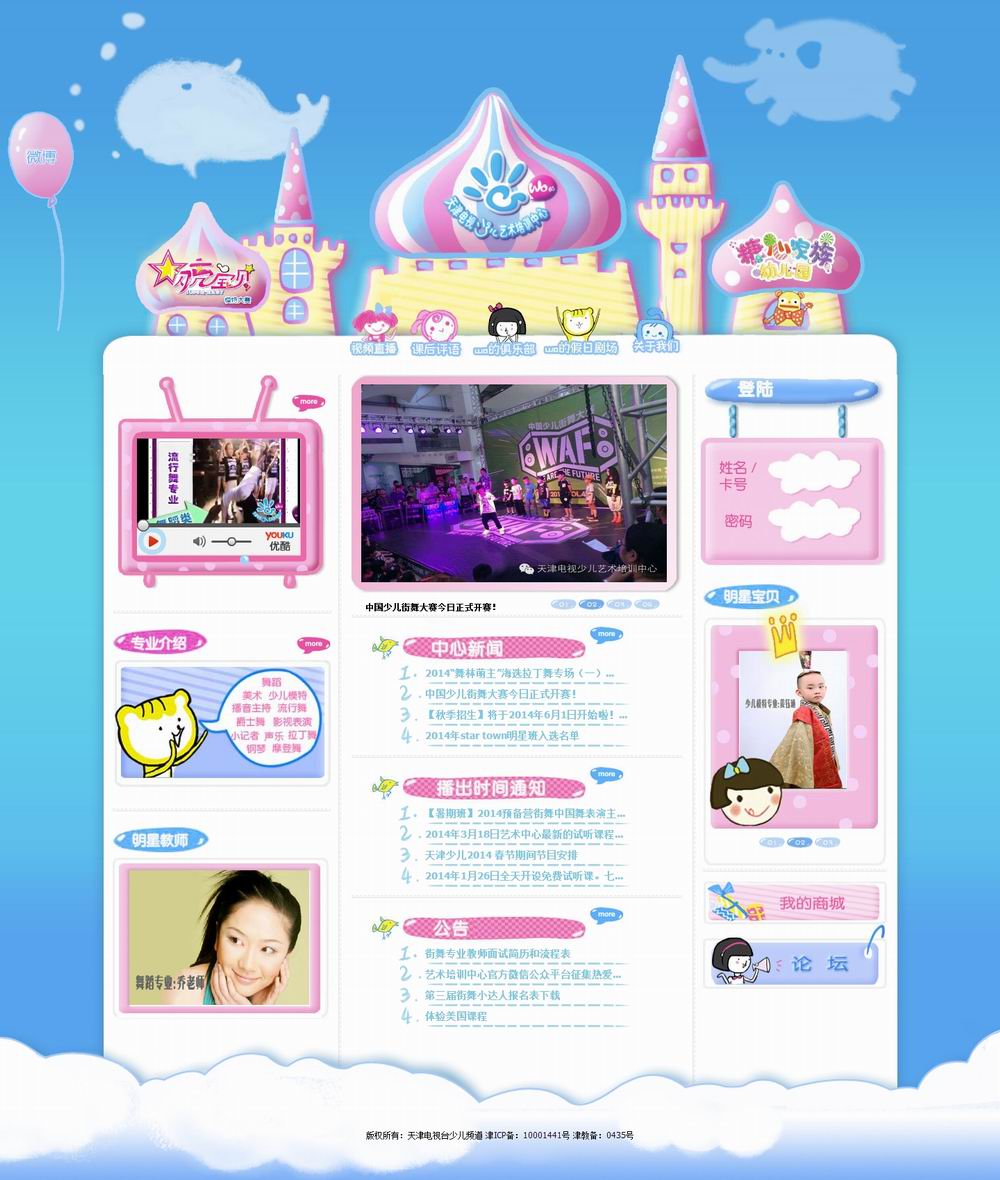Tap the 微博 balloon link
Screen dimensions: 1000x1180
click(x=41, y=155)
